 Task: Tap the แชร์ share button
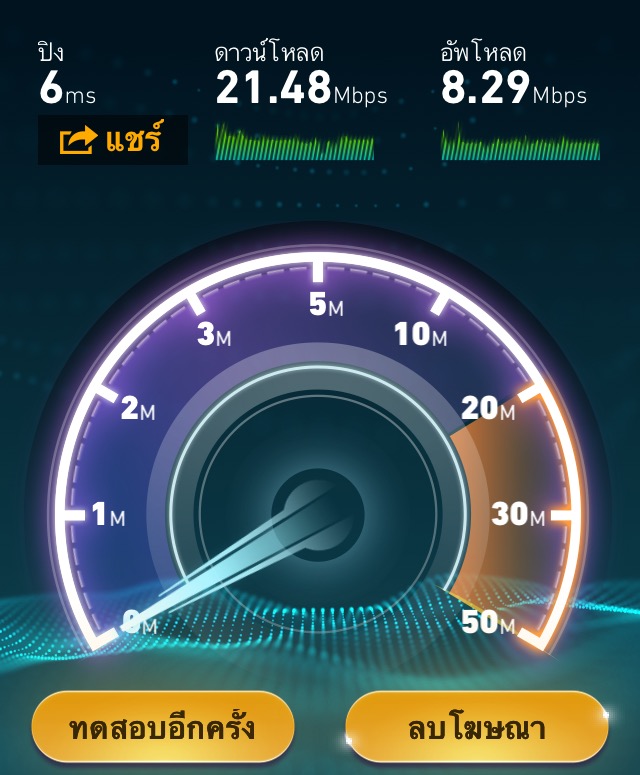112,140
